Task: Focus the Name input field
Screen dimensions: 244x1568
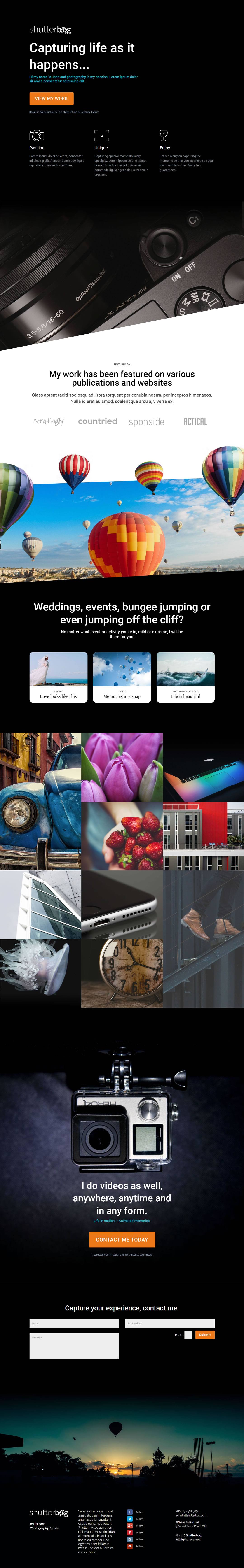Action: 74,1323
